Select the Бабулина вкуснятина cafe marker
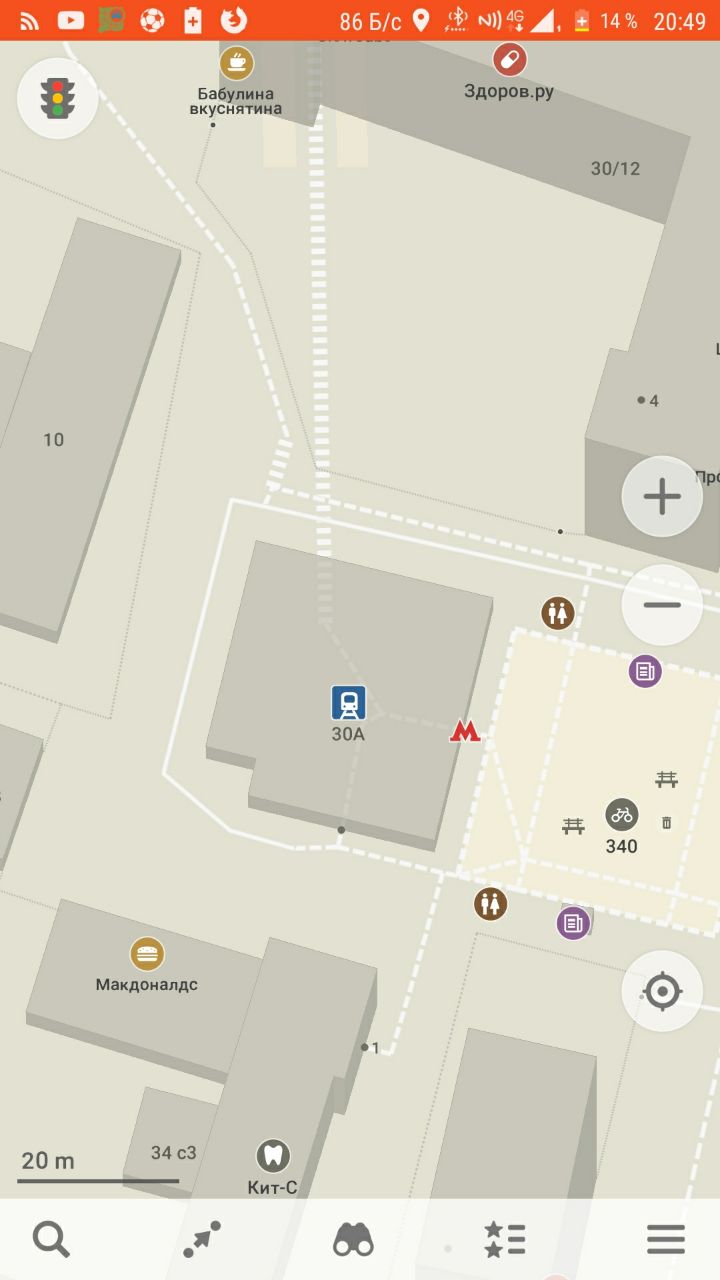The width and height of the screenshot is (720, 1280). [236, 64]
